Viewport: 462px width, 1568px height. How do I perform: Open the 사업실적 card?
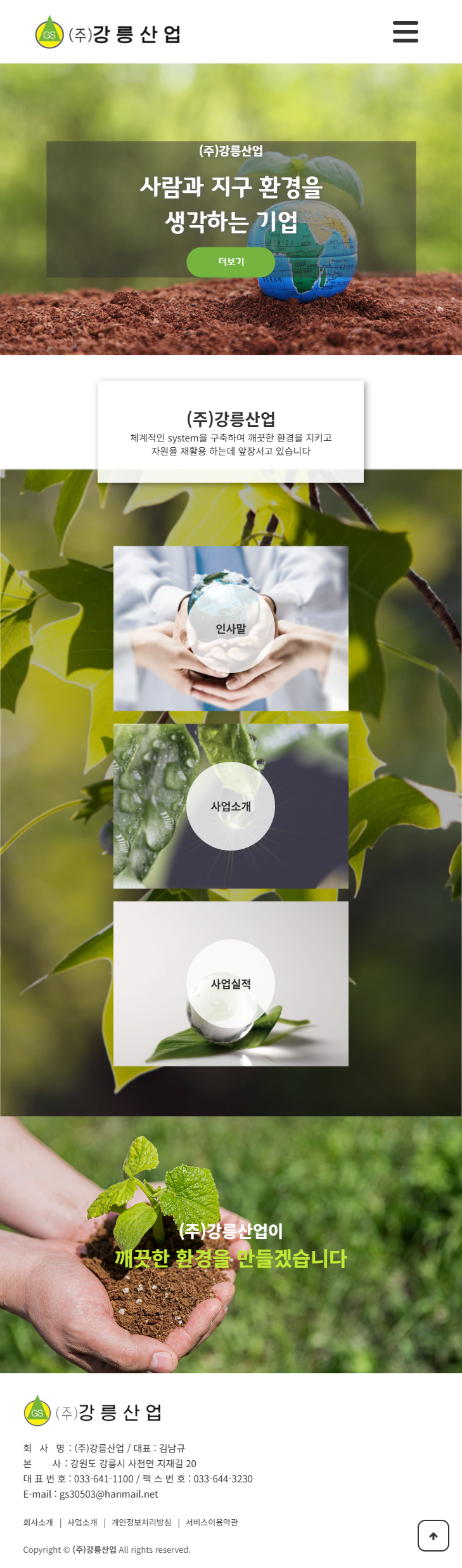(231, 984)
